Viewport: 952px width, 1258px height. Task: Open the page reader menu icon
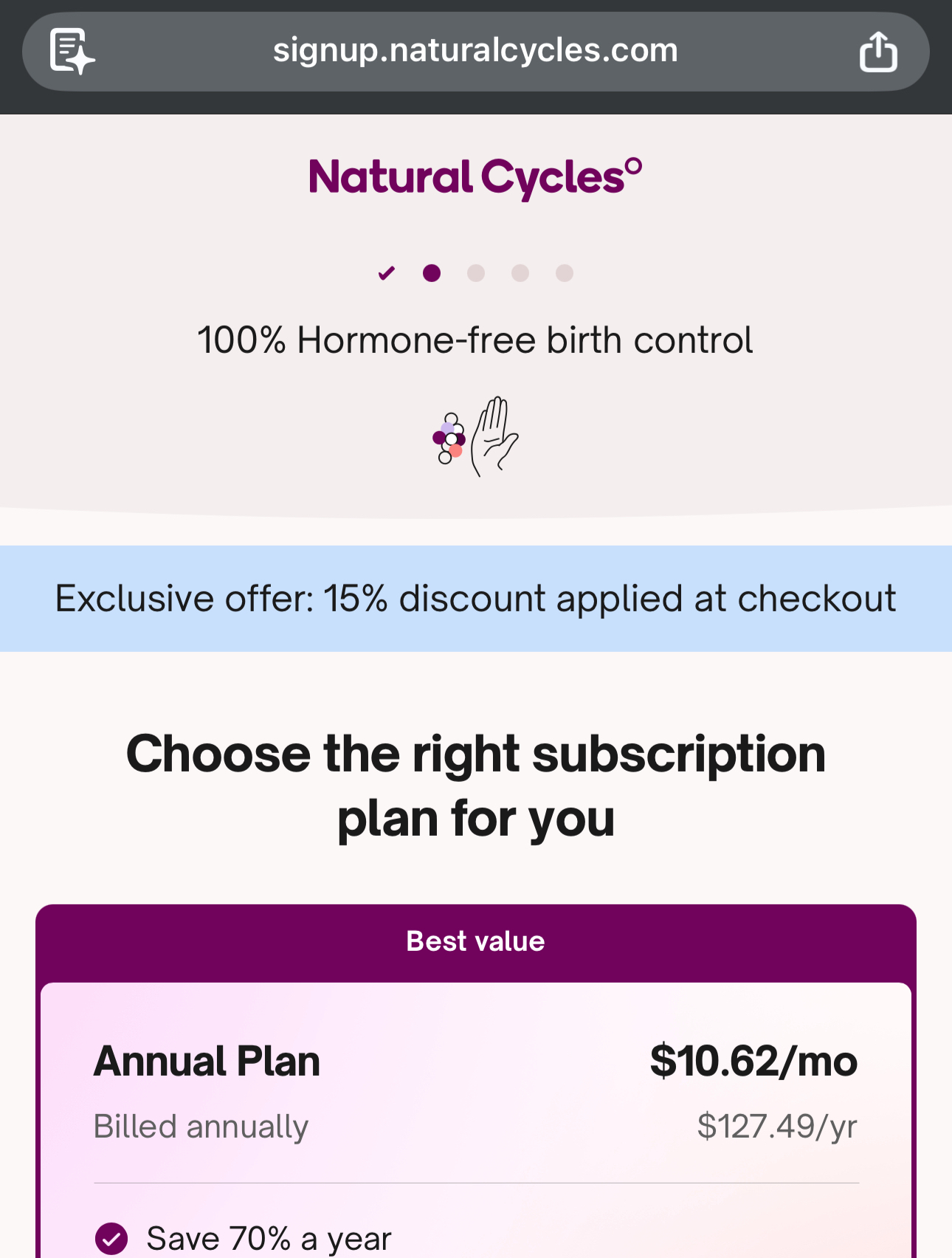72,52
